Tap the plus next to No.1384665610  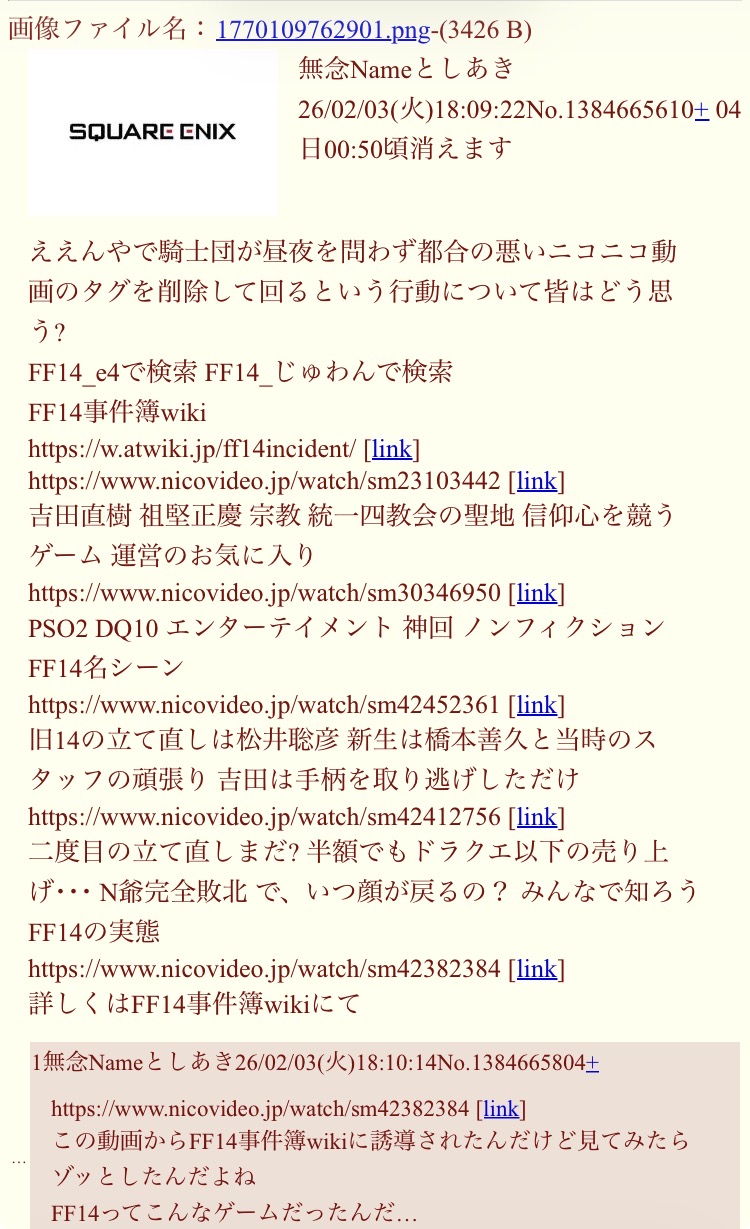(x=702, y=110)
